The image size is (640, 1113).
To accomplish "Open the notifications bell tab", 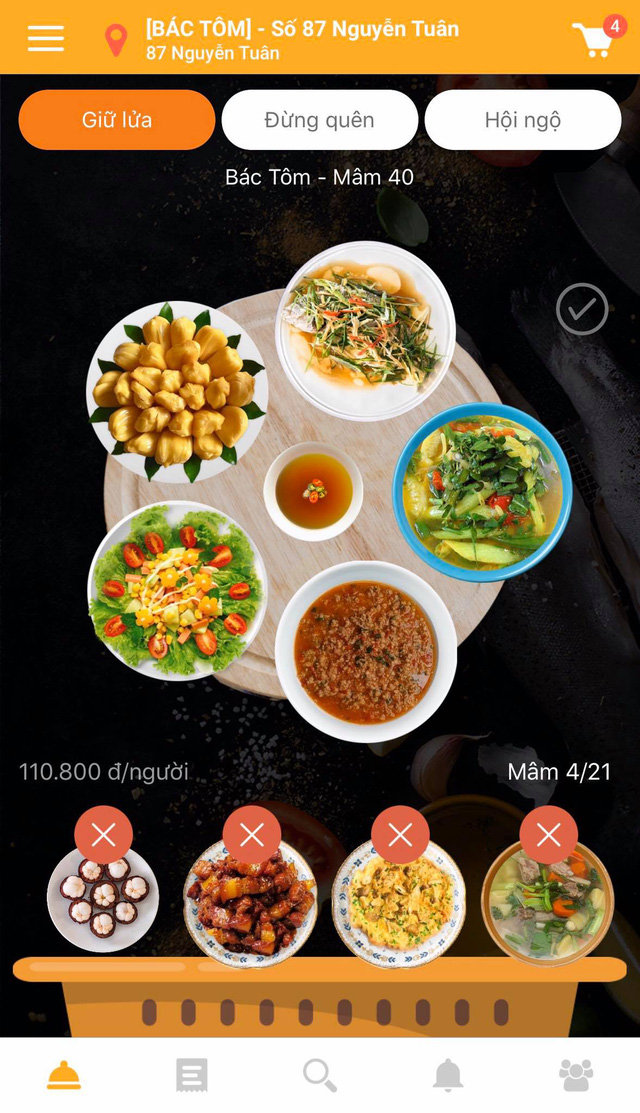I will (448, 1075).
